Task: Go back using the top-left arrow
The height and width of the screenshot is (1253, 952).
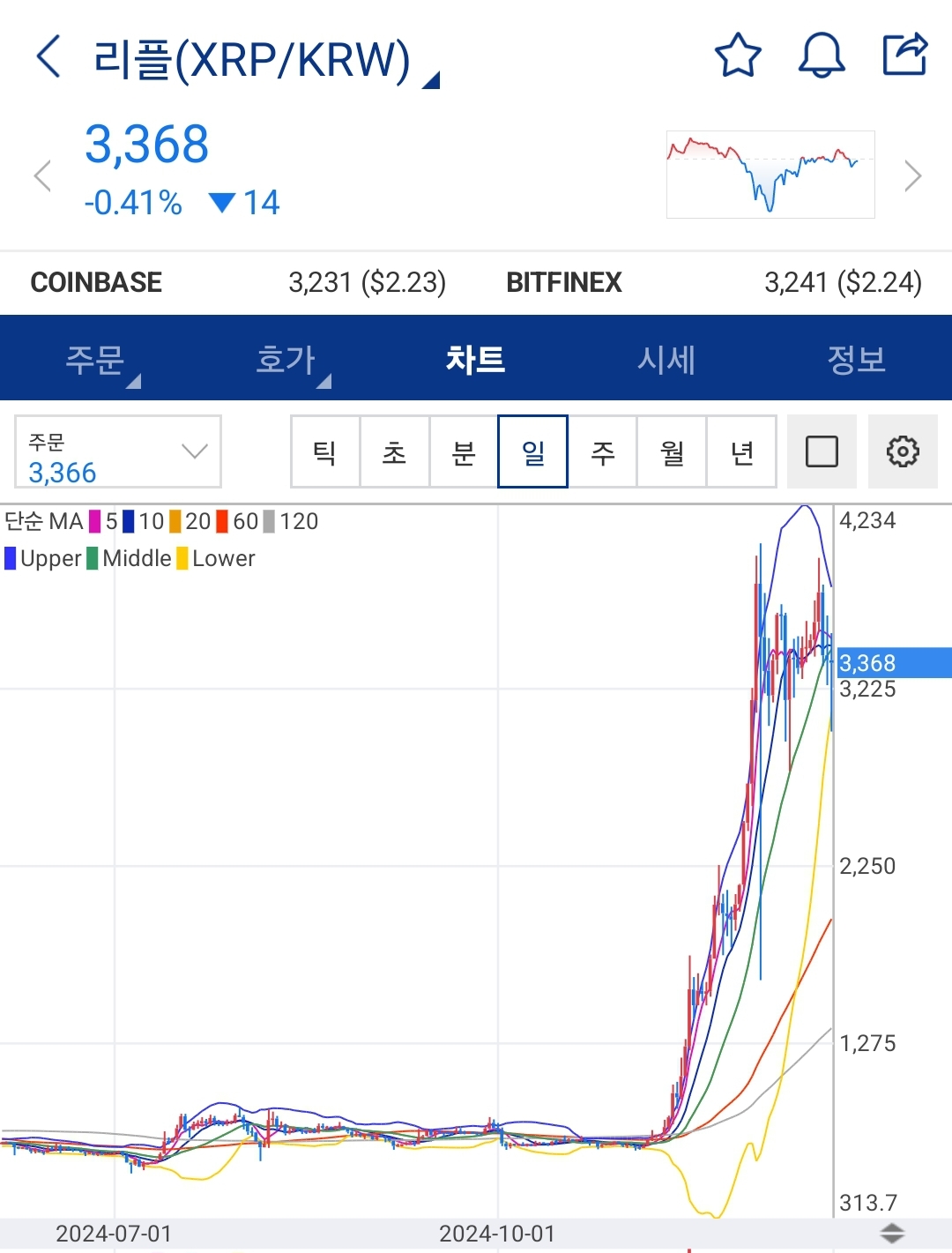Action: [x=49, y=57]
